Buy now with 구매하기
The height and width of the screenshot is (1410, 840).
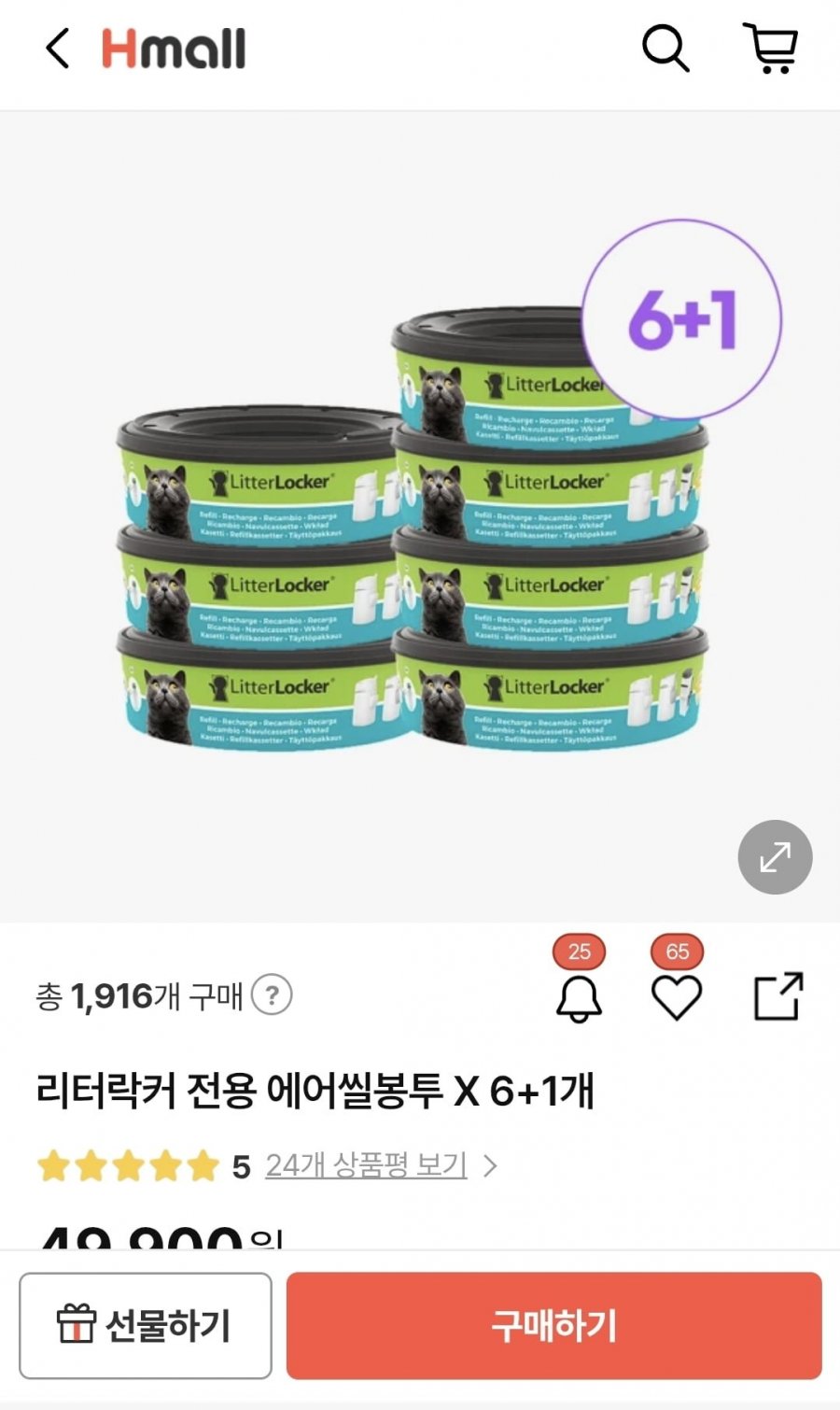[553, 1325]
